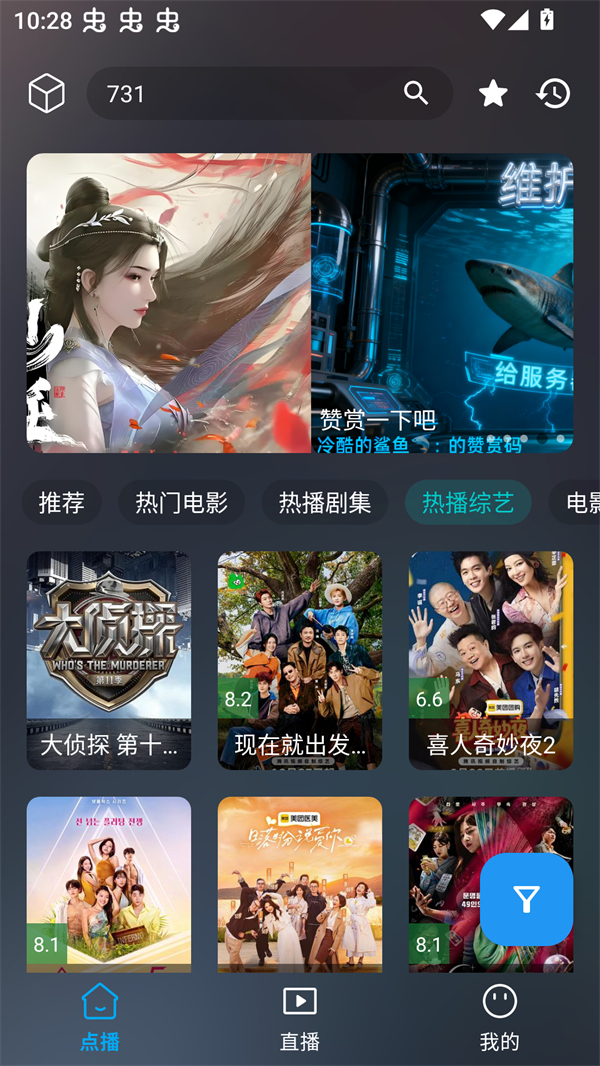600x1066 pixels.
Task: Select the 热播综艺 category chip
Action: (468, 503)
